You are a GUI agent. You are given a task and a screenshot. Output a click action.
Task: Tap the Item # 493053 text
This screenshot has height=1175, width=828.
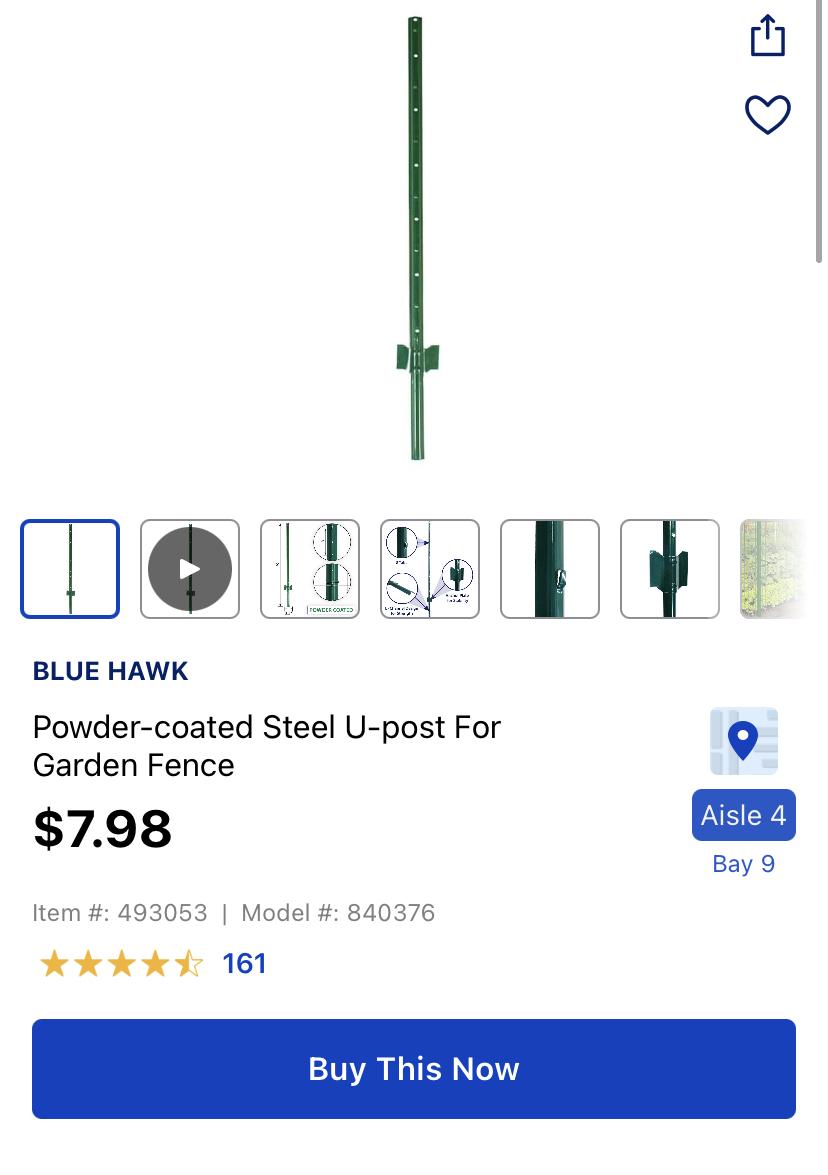120,912
